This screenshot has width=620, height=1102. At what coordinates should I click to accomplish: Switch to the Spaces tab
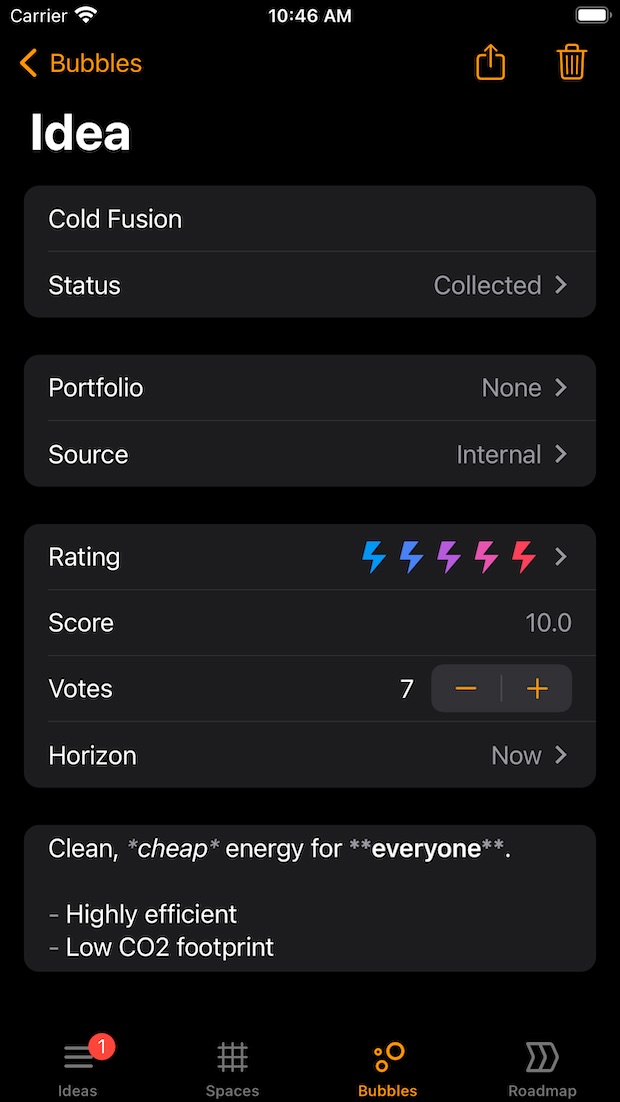232,1067
